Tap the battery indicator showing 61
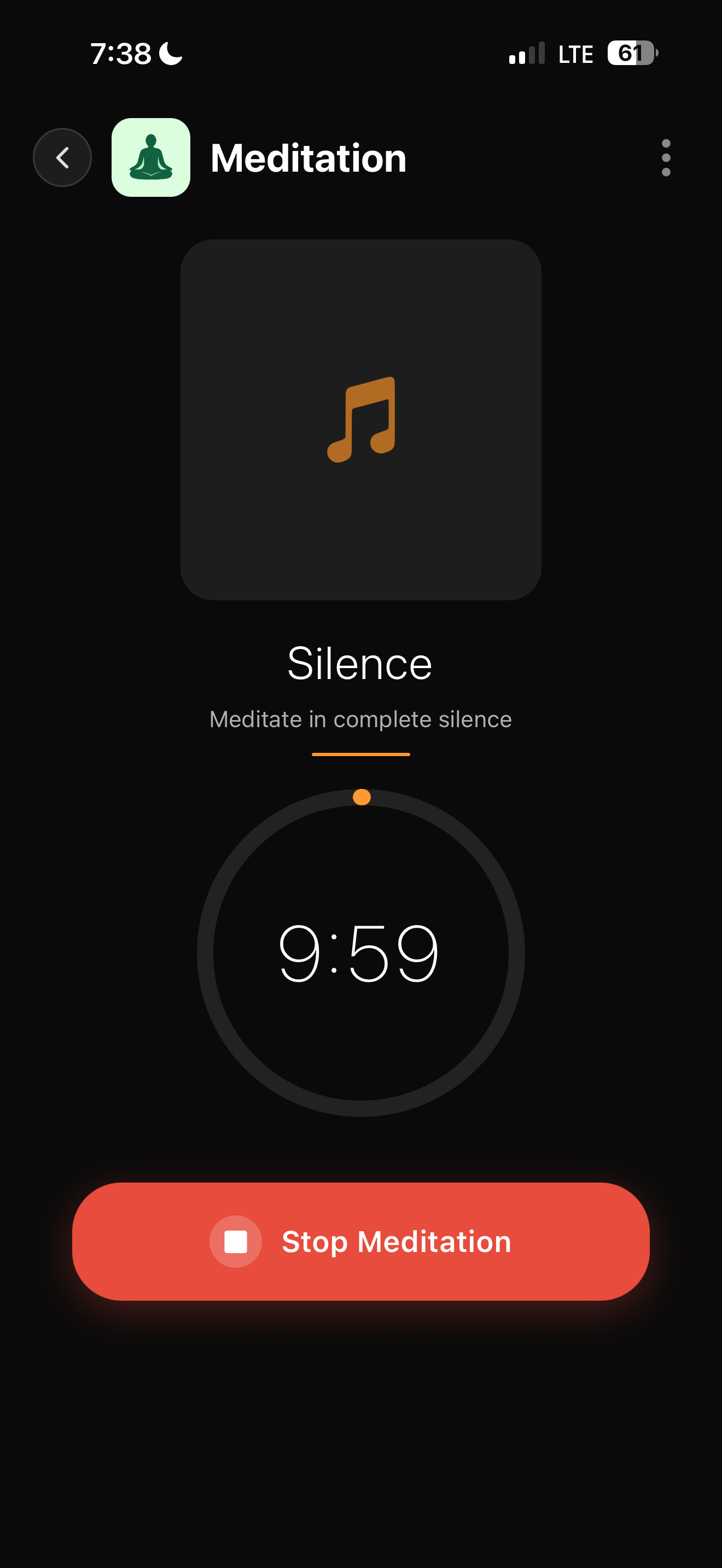The image size is (722, 1568). (631, 54)
